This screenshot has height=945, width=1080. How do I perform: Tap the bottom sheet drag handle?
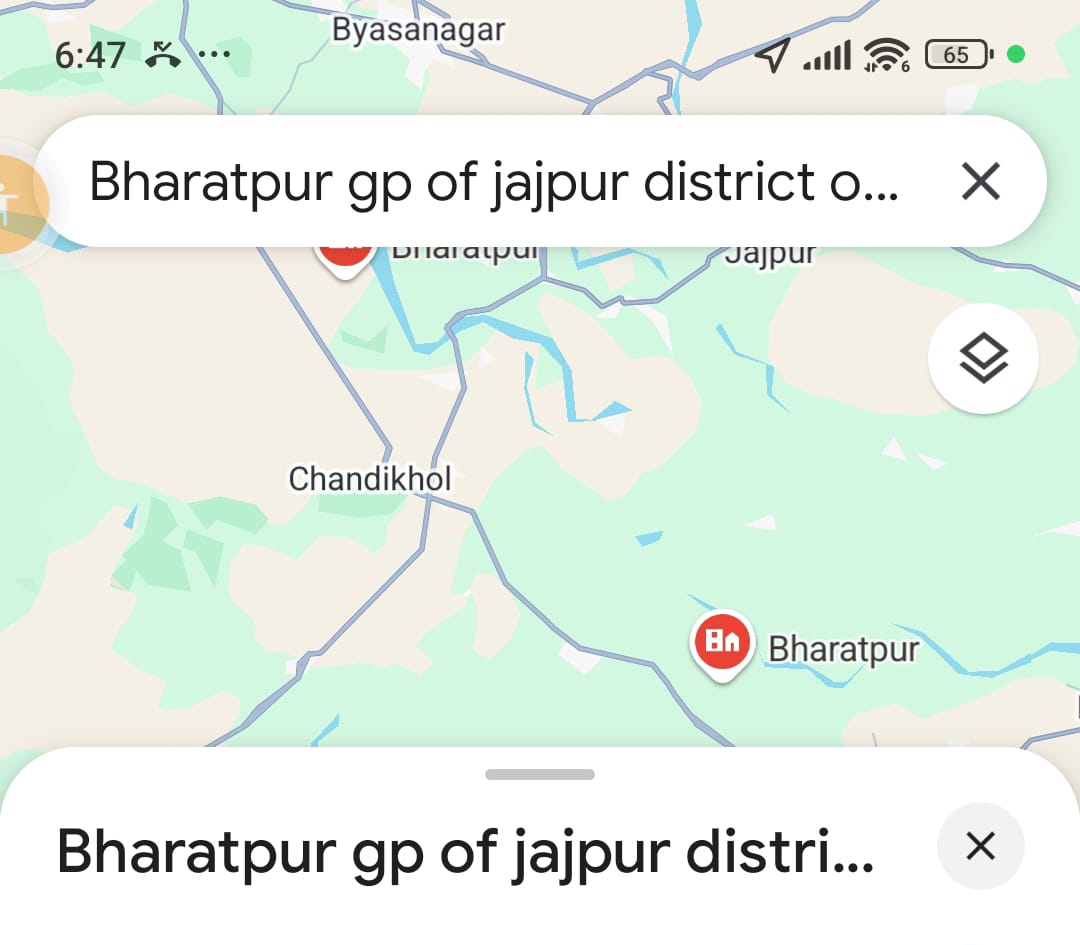point(540,775)
